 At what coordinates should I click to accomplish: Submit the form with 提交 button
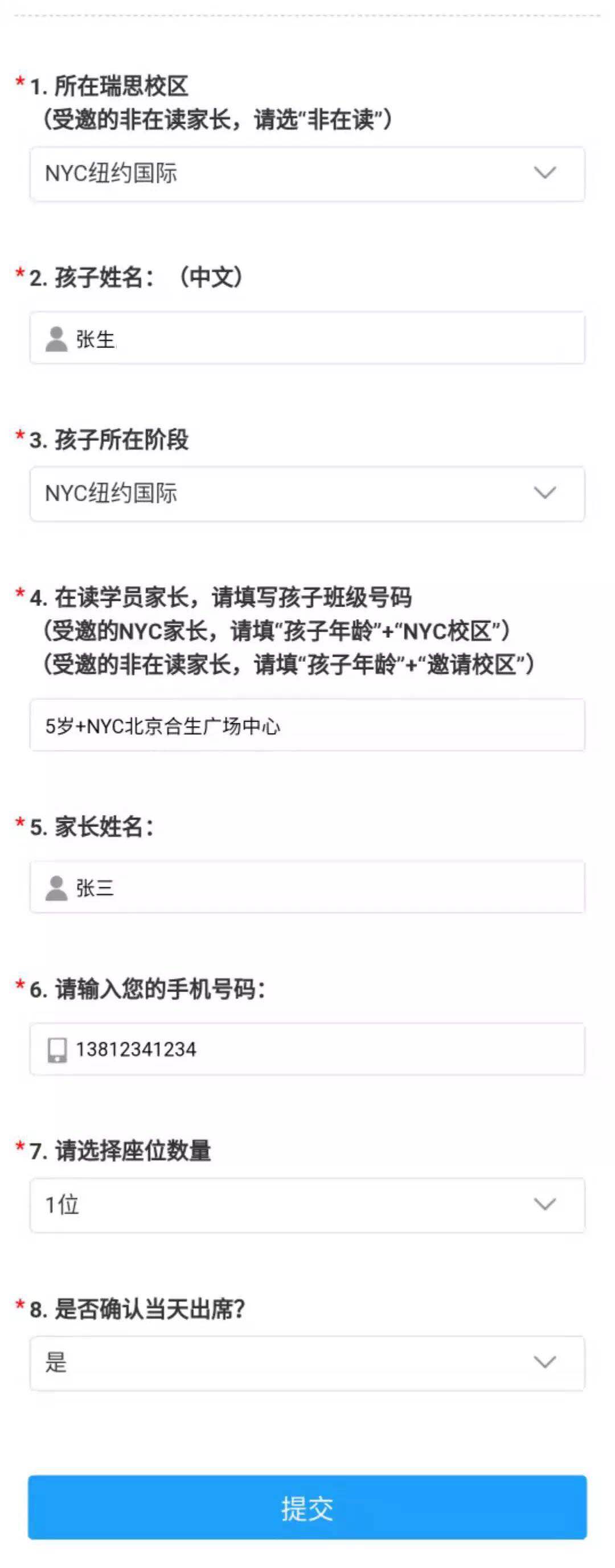[x=307, y=1507]
